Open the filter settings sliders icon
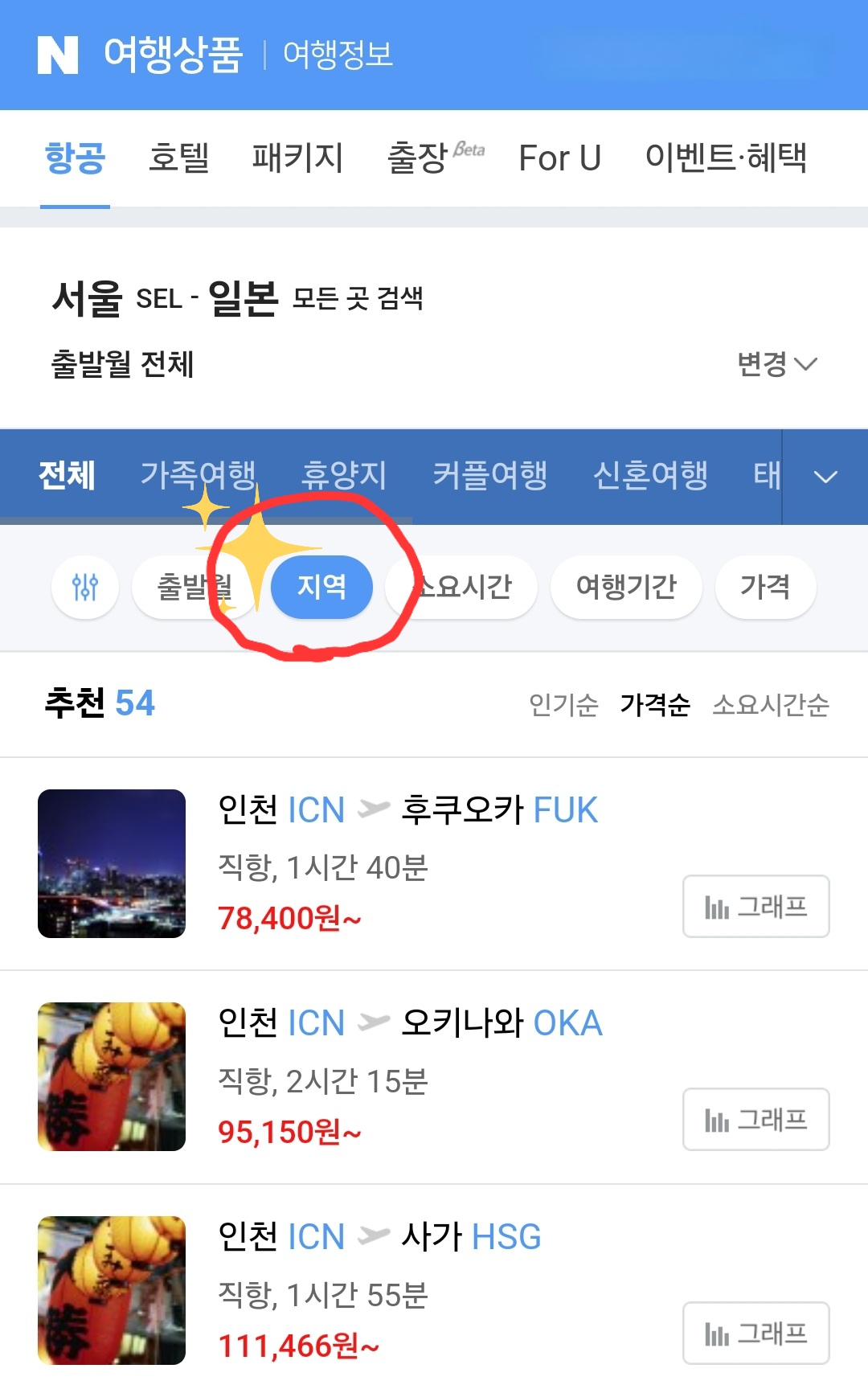The width and height of the screenshot is (868, 1389). (84, 588)
